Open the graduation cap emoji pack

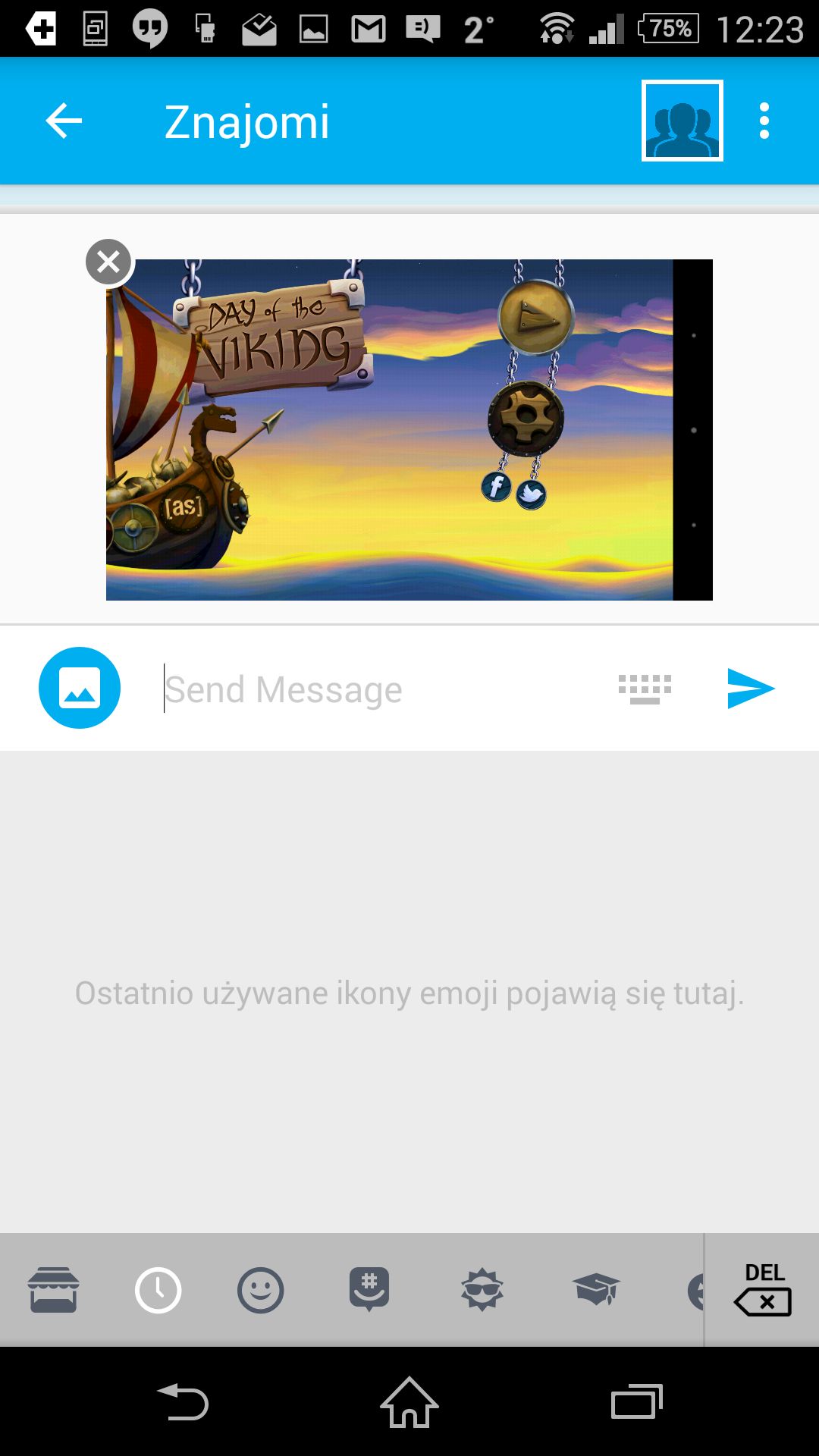[596, 1289]
